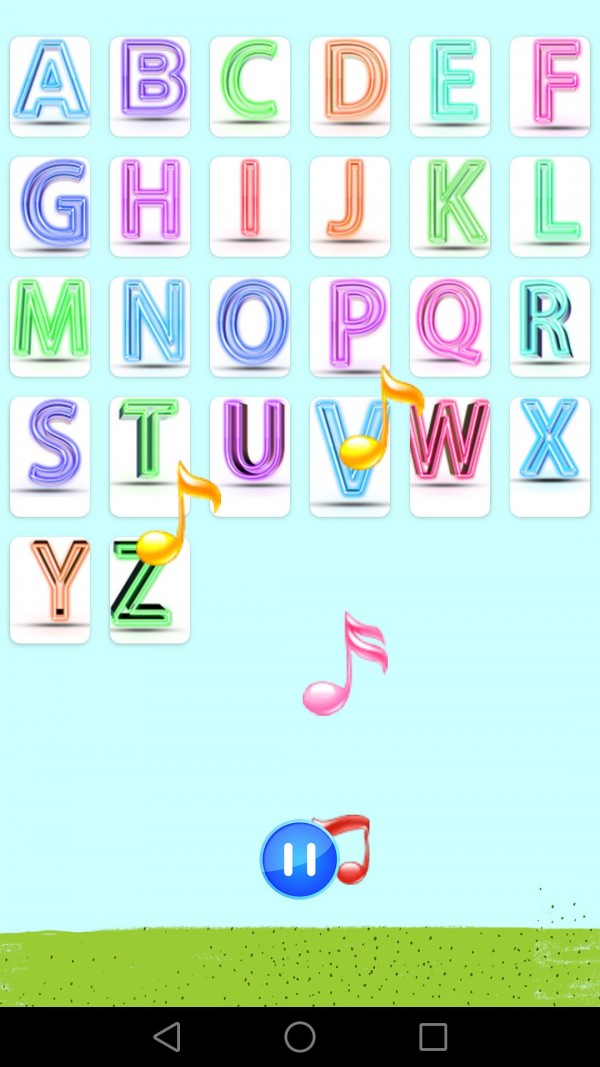Choose the letter D card
600x1067 pixels.
pos(350,86)
